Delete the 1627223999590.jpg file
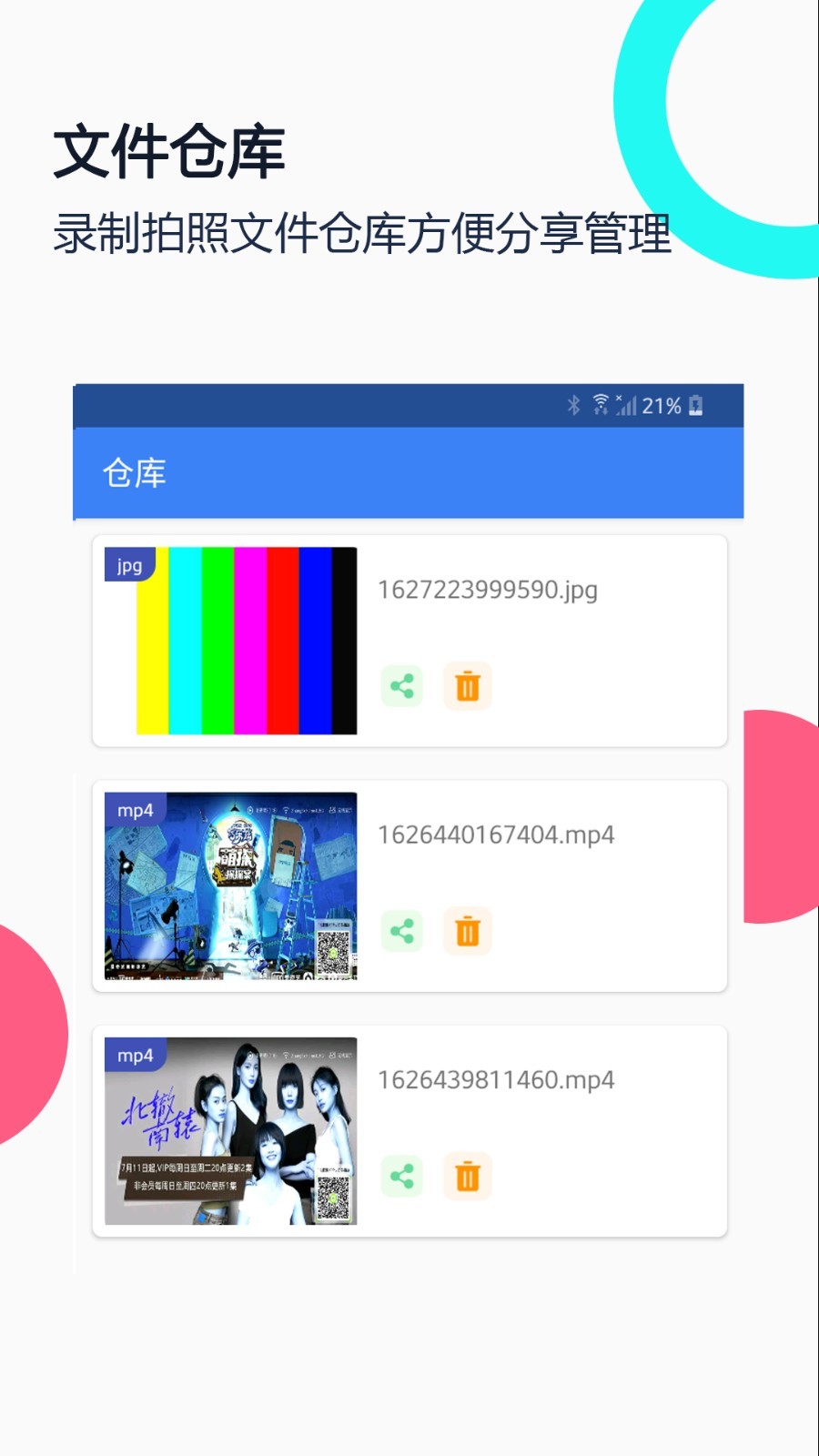Screen dimensions: 819x1456 (467, 687)
